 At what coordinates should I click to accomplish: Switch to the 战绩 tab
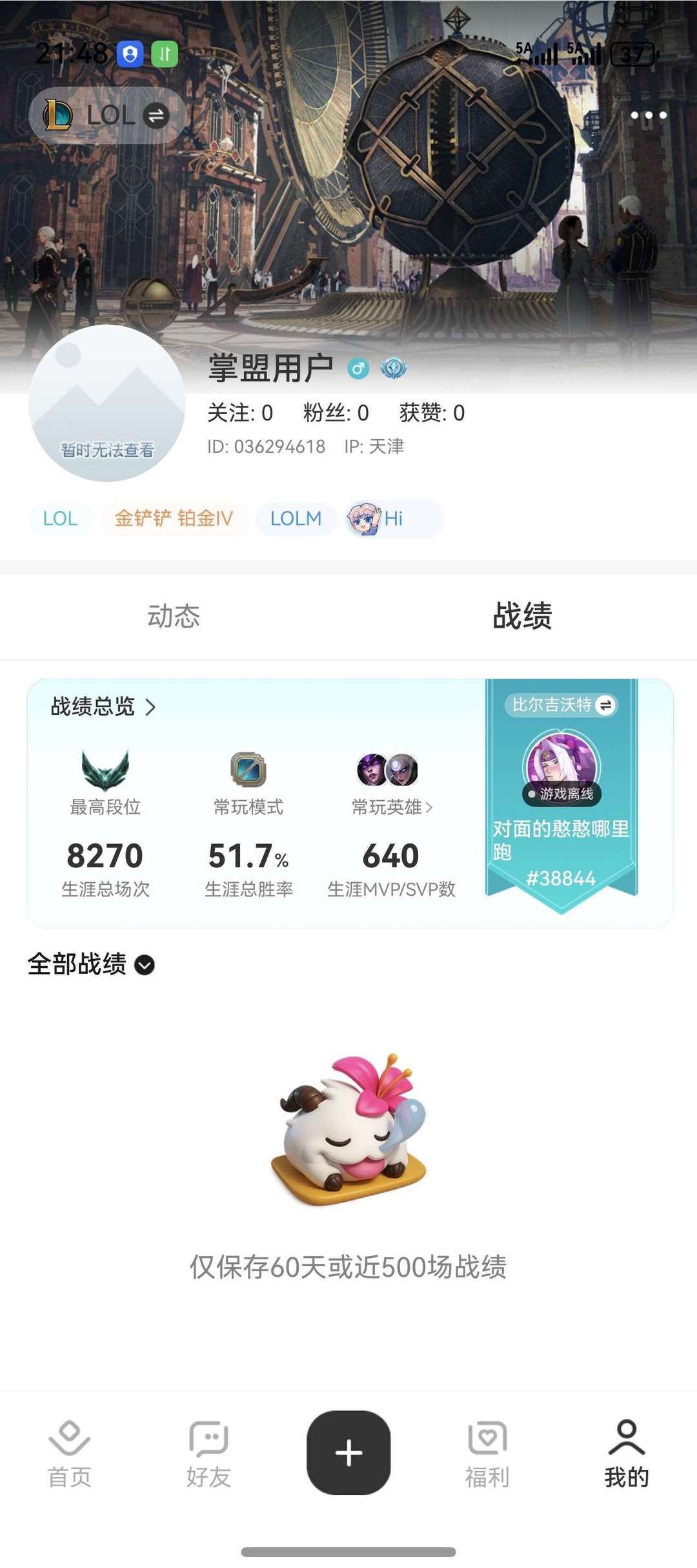pyautogui.click(x=522, y=616)
